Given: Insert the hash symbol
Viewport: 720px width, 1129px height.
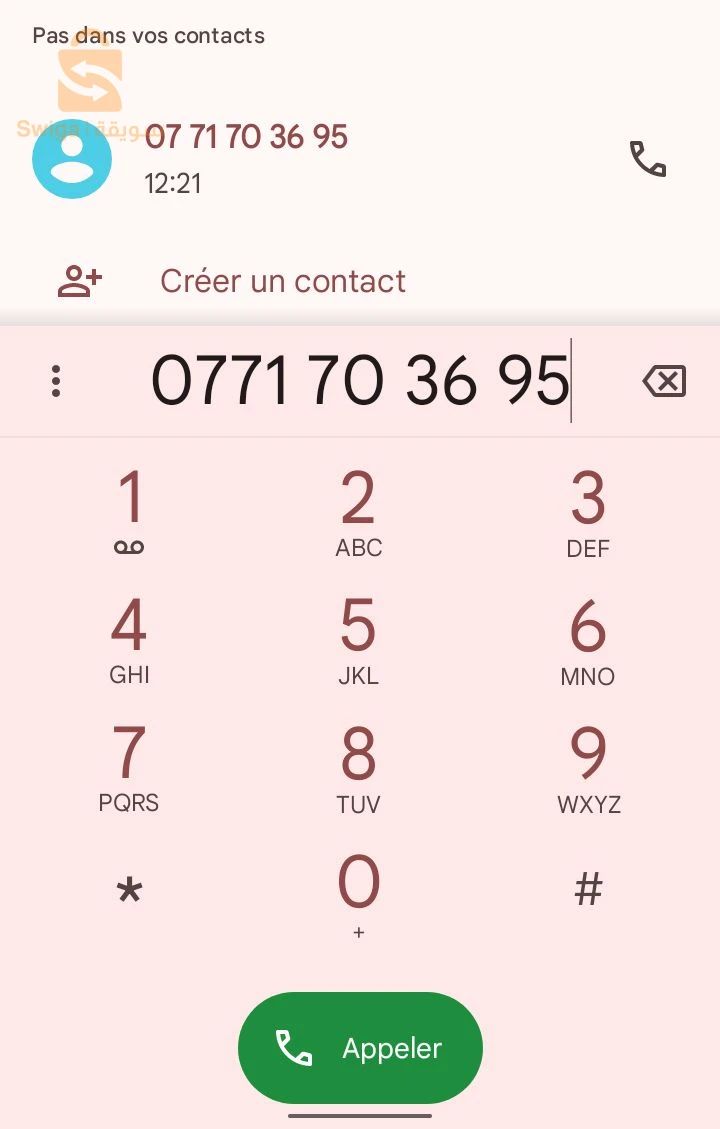Looking at the screenshot, I should (588, 889).
